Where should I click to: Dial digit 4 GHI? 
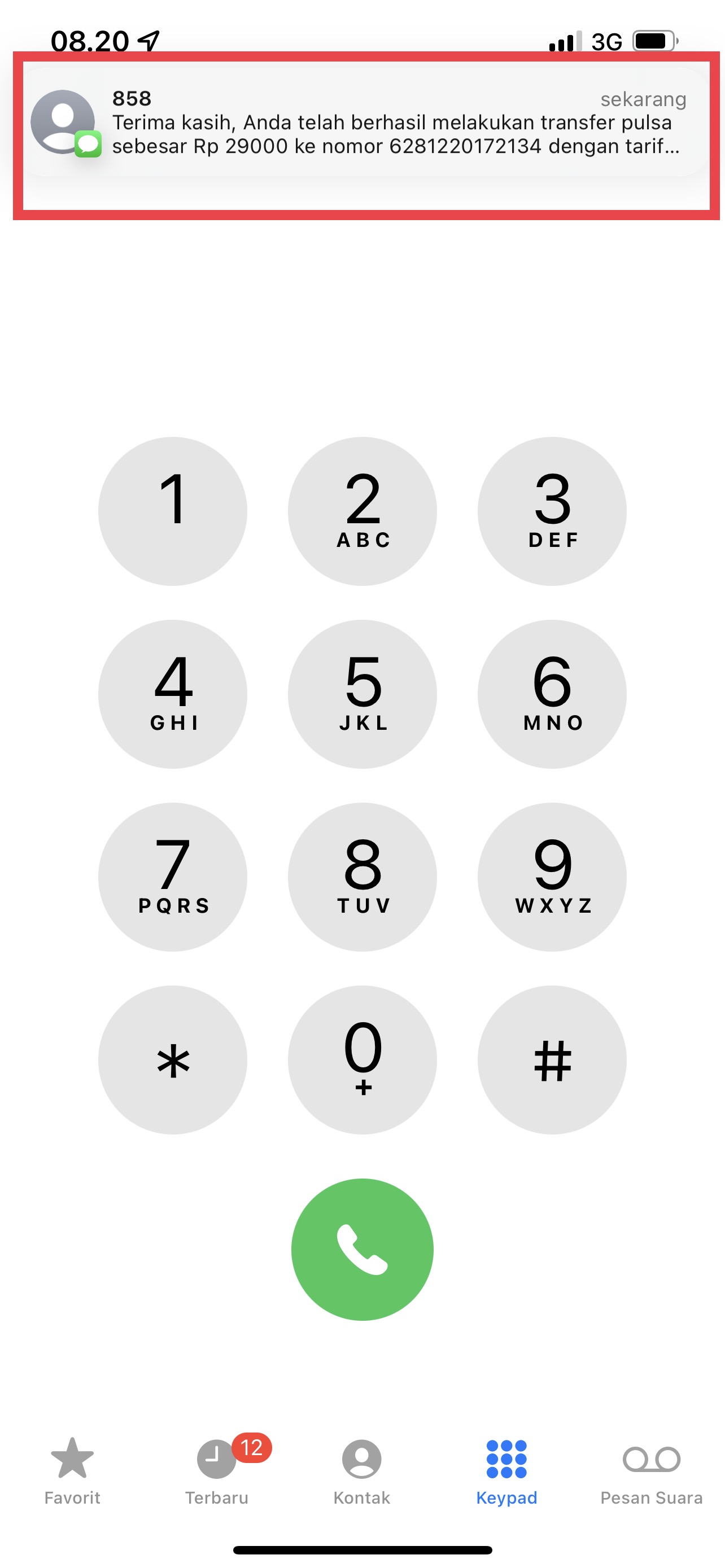coord(173,694)
